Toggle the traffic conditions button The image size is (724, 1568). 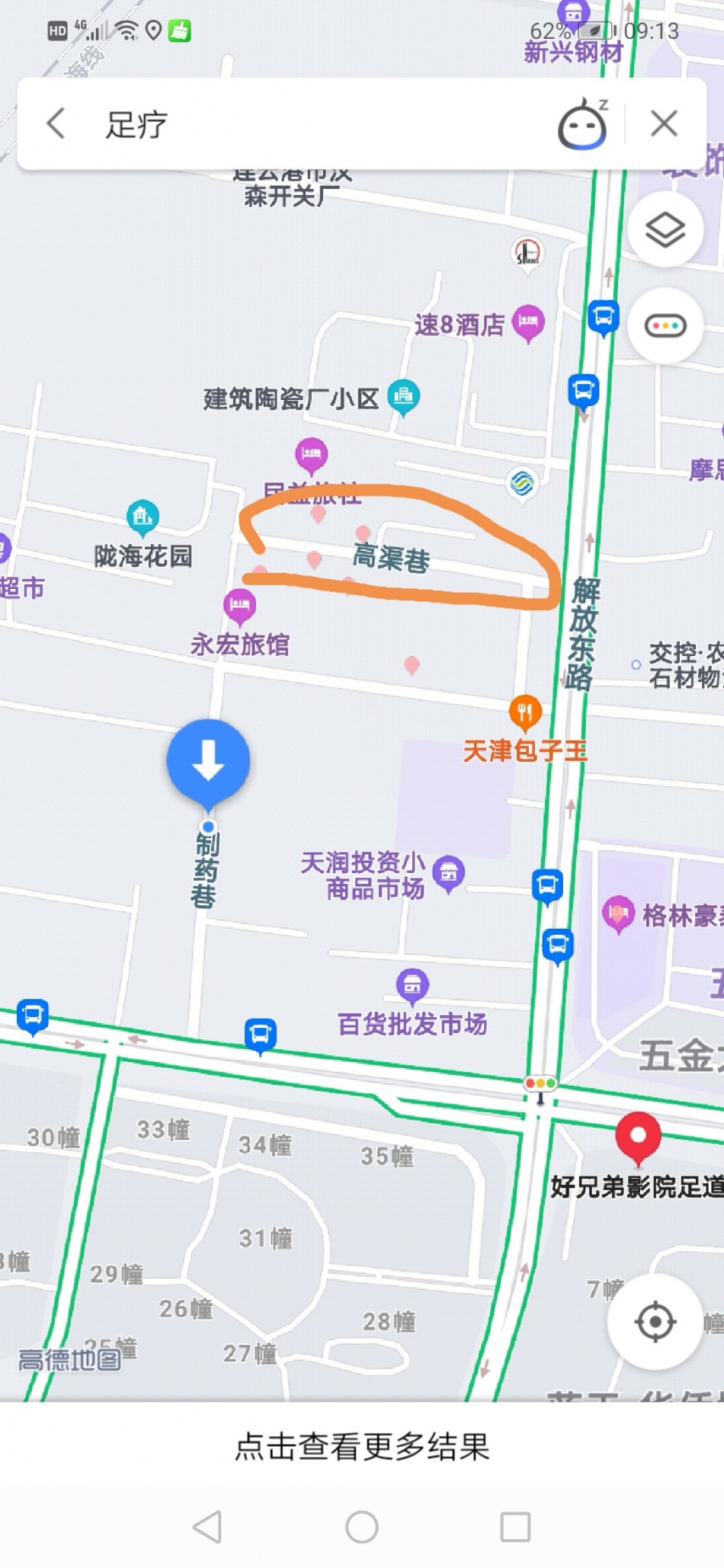pyautogui.click(x=665, y=326)
